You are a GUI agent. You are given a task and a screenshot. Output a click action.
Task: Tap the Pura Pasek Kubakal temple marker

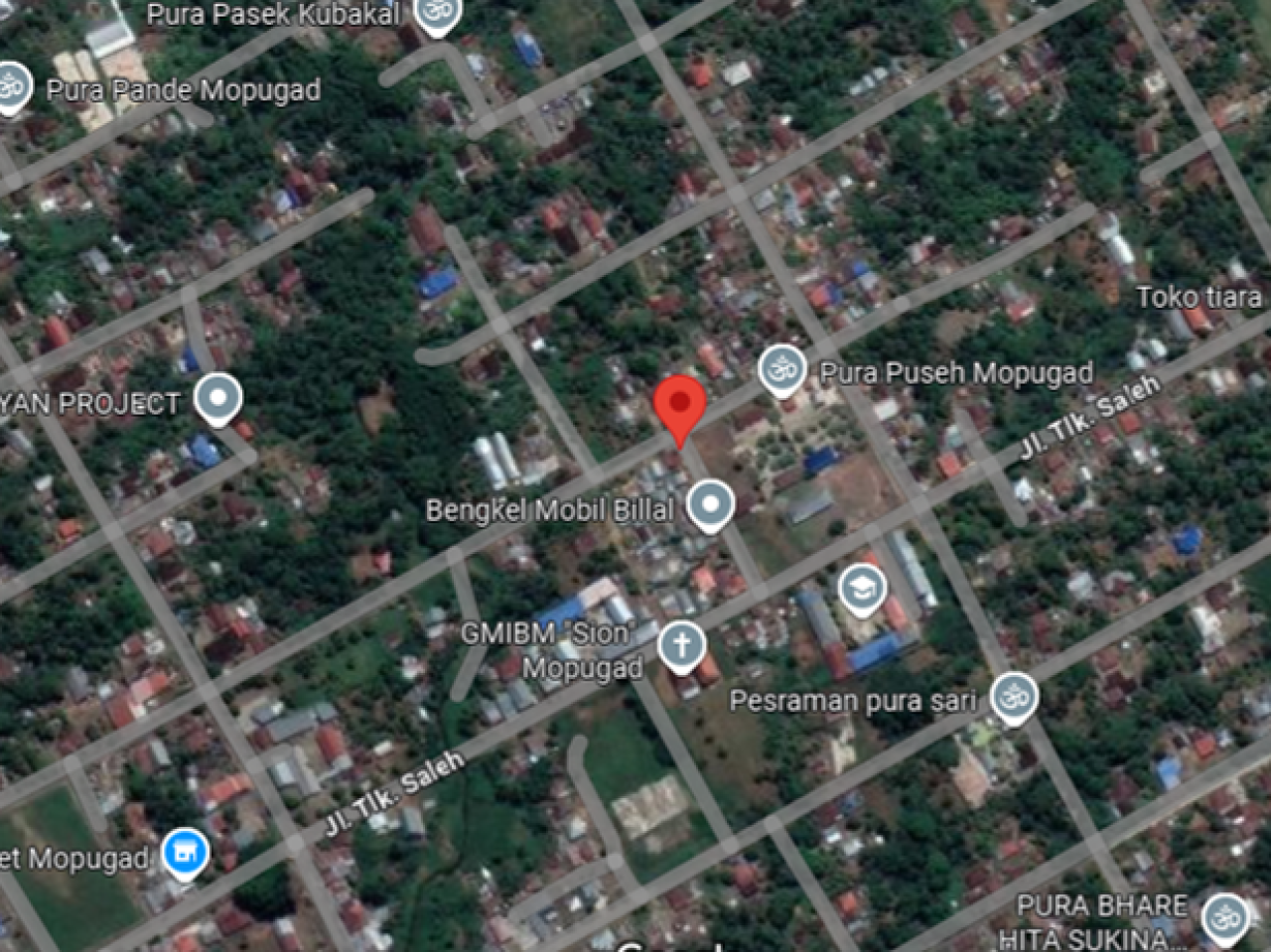click(x=435, y=14)
